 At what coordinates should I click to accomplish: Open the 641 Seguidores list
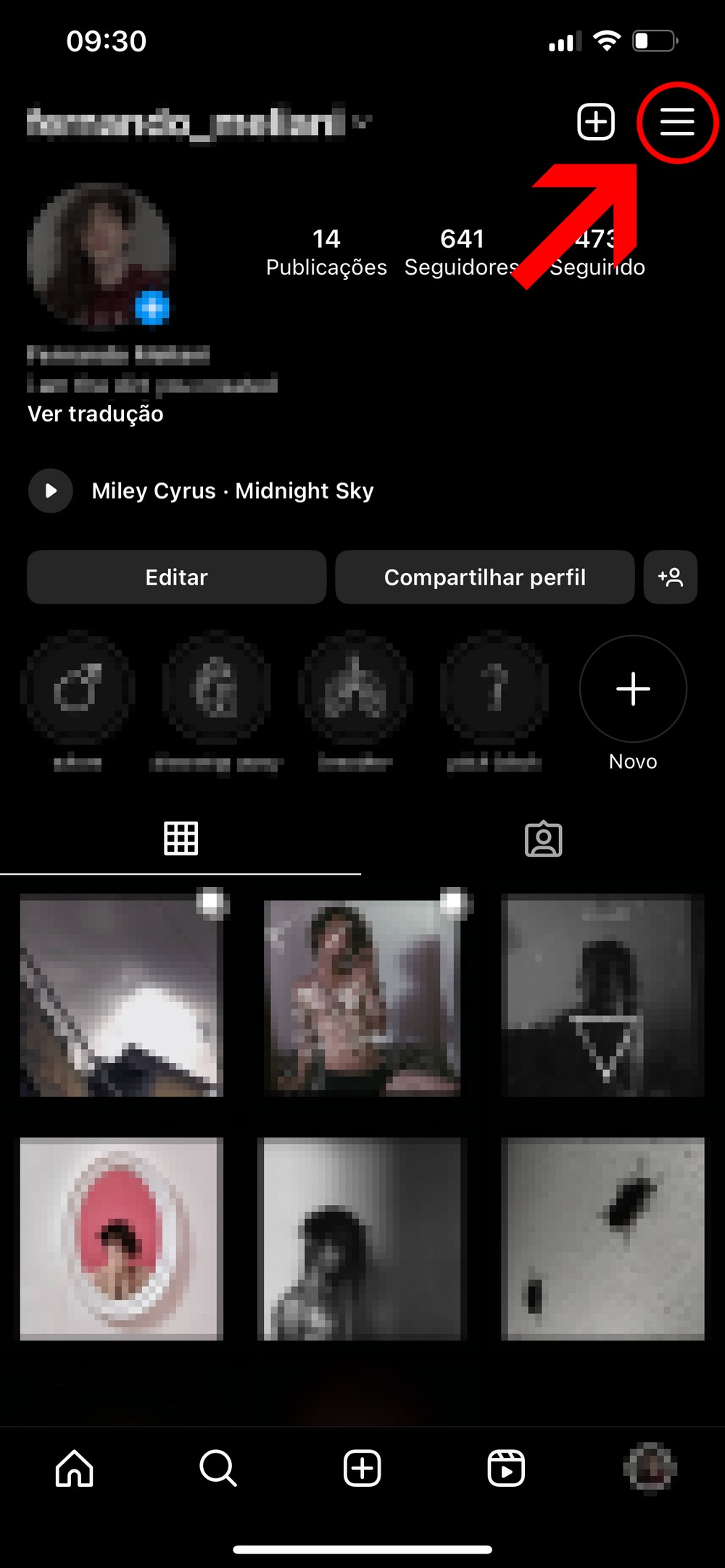click(x=462, y=252)
